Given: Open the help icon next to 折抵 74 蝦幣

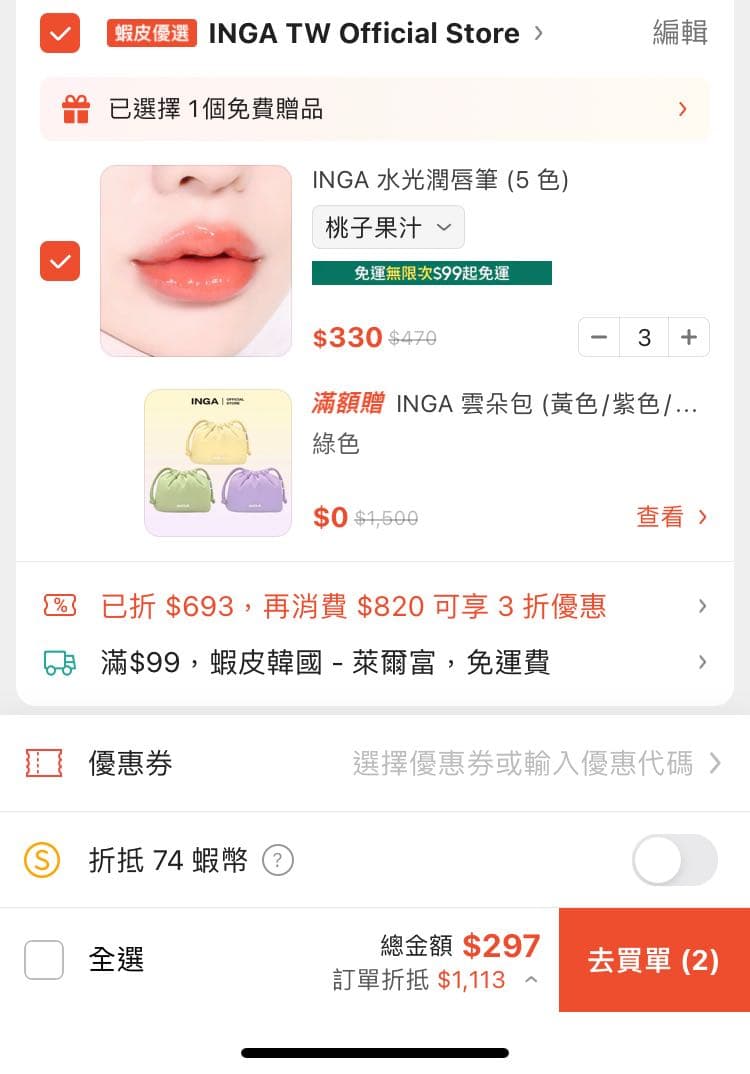Looking at the screenshot, I should point(278,861).
